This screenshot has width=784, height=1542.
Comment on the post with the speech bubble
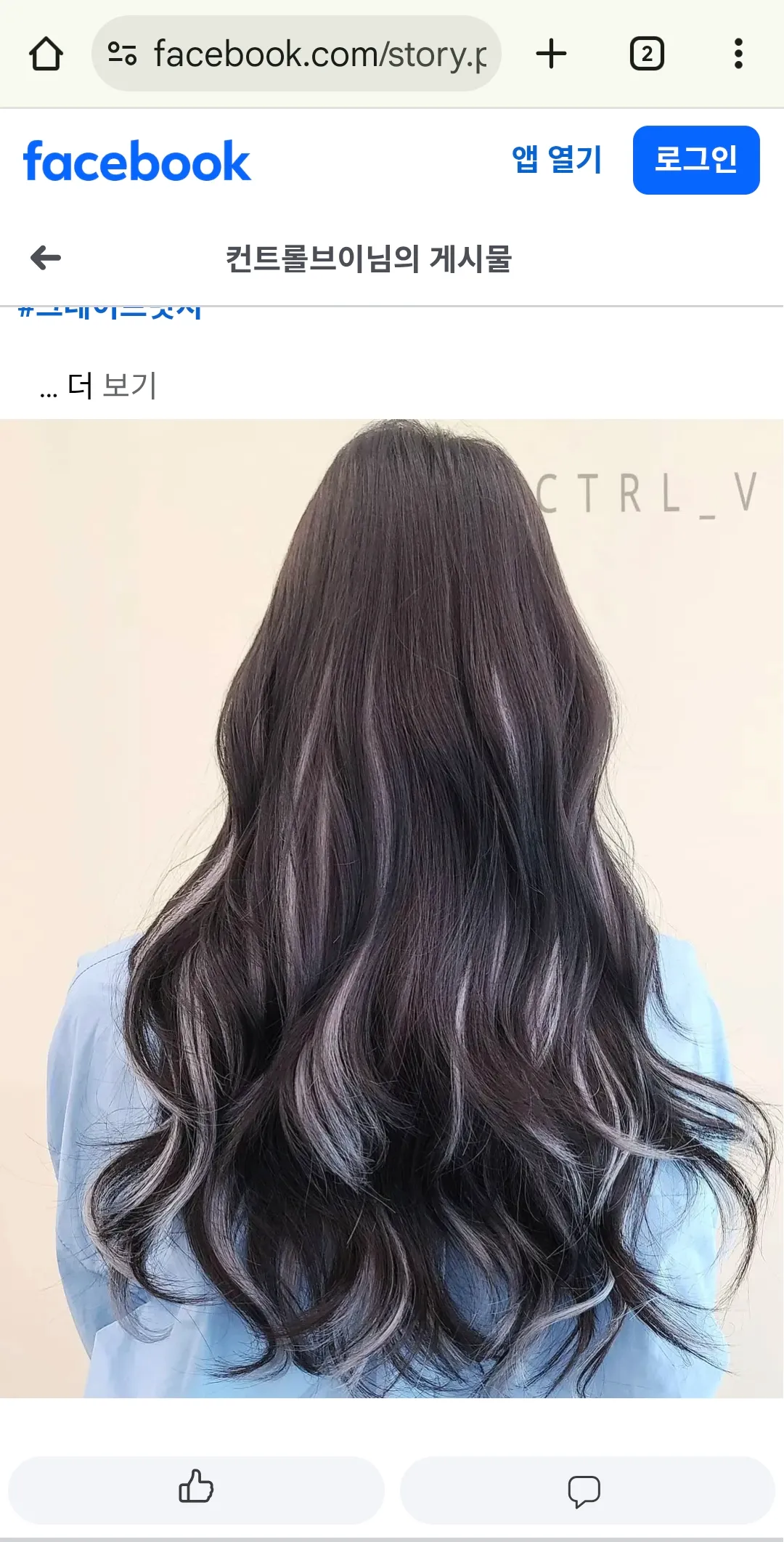click(x=587, y=1490)
